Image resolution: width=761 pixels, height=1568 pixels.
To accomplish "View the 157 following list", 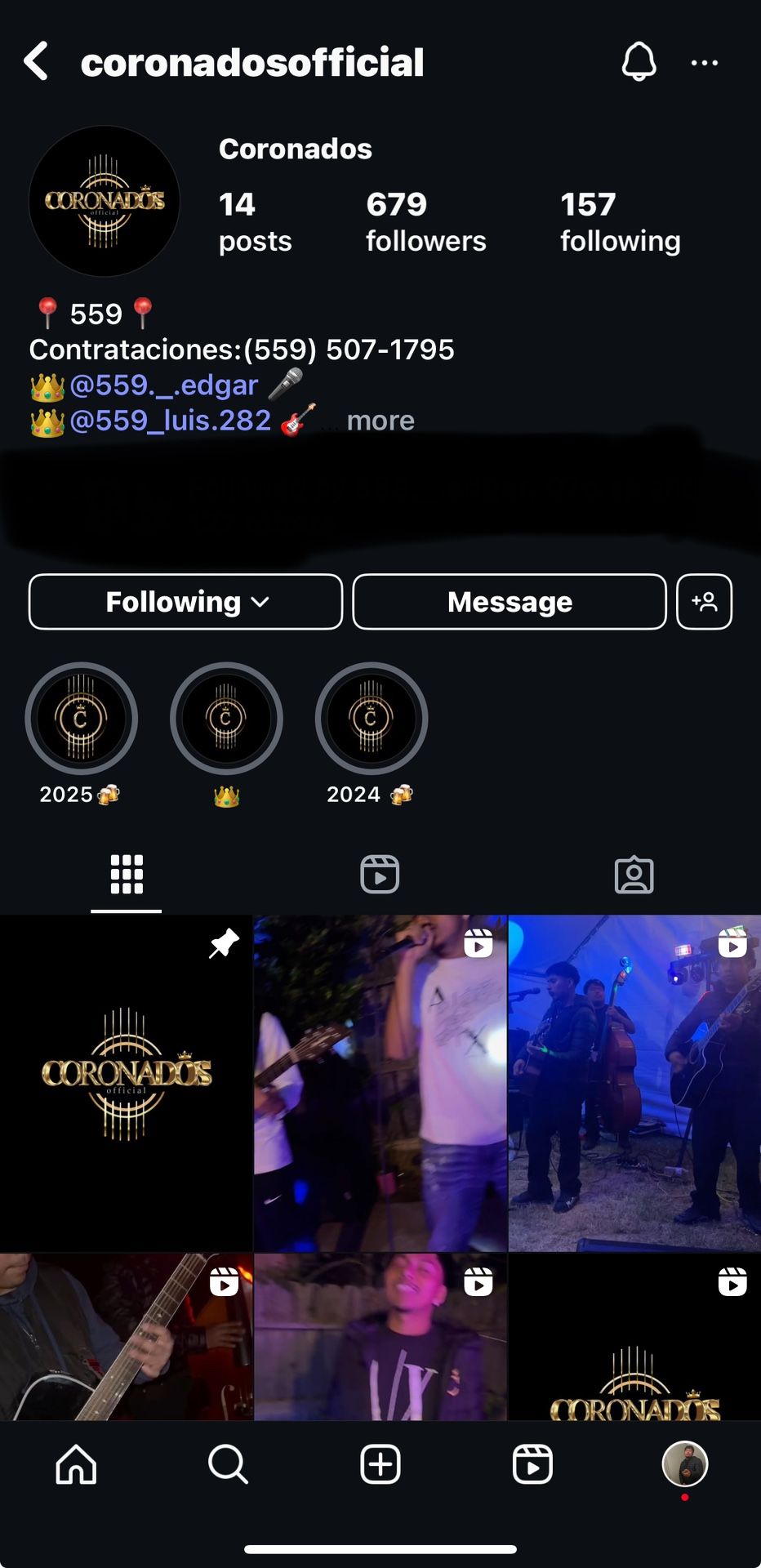I will coord(620,222).
